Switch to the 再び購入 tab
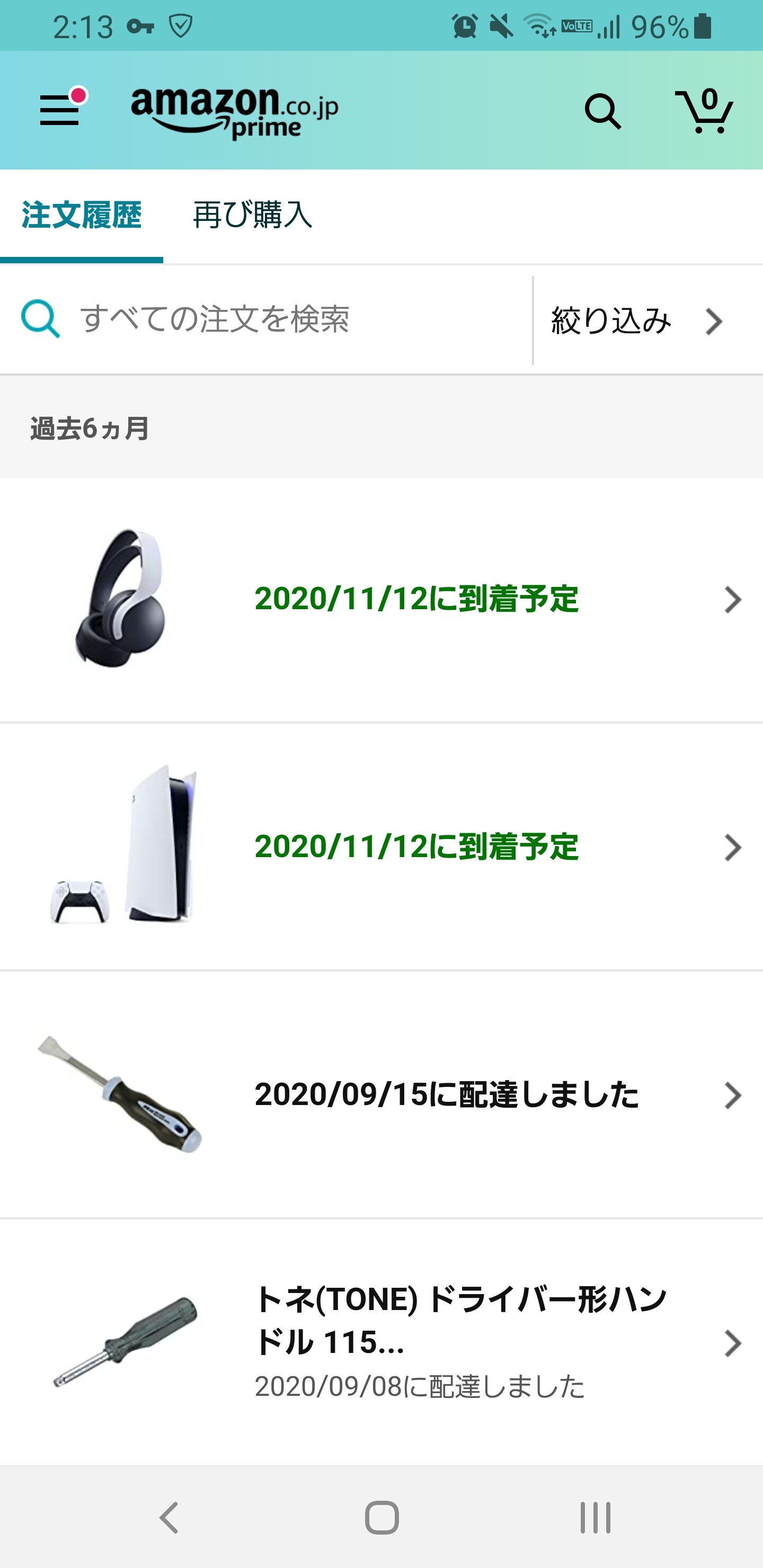763x1568 pixels. pyautogui.click(x=252, y=216)
